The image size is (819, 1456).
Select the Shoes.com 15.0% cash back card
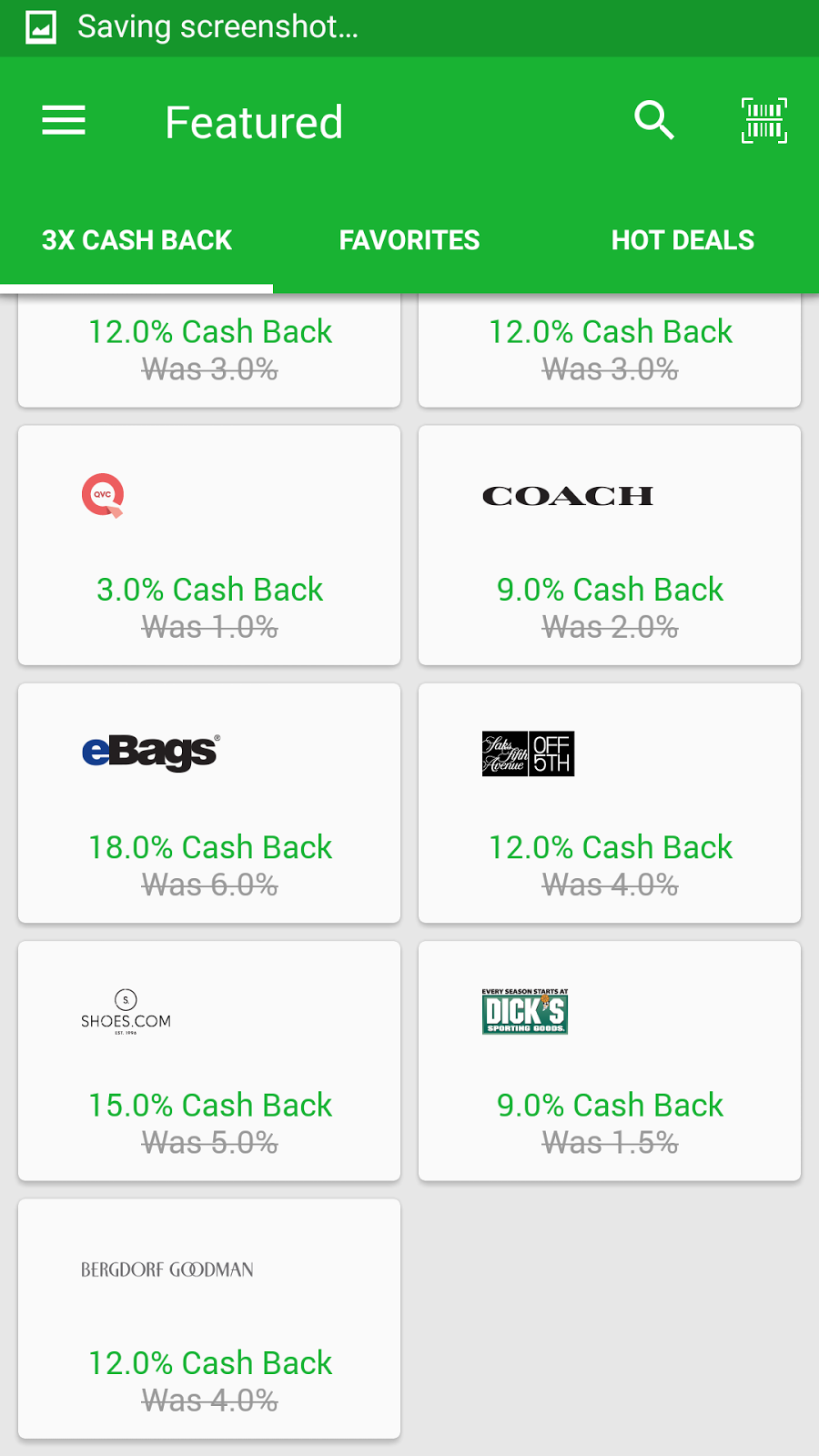tap(209, 1061)
